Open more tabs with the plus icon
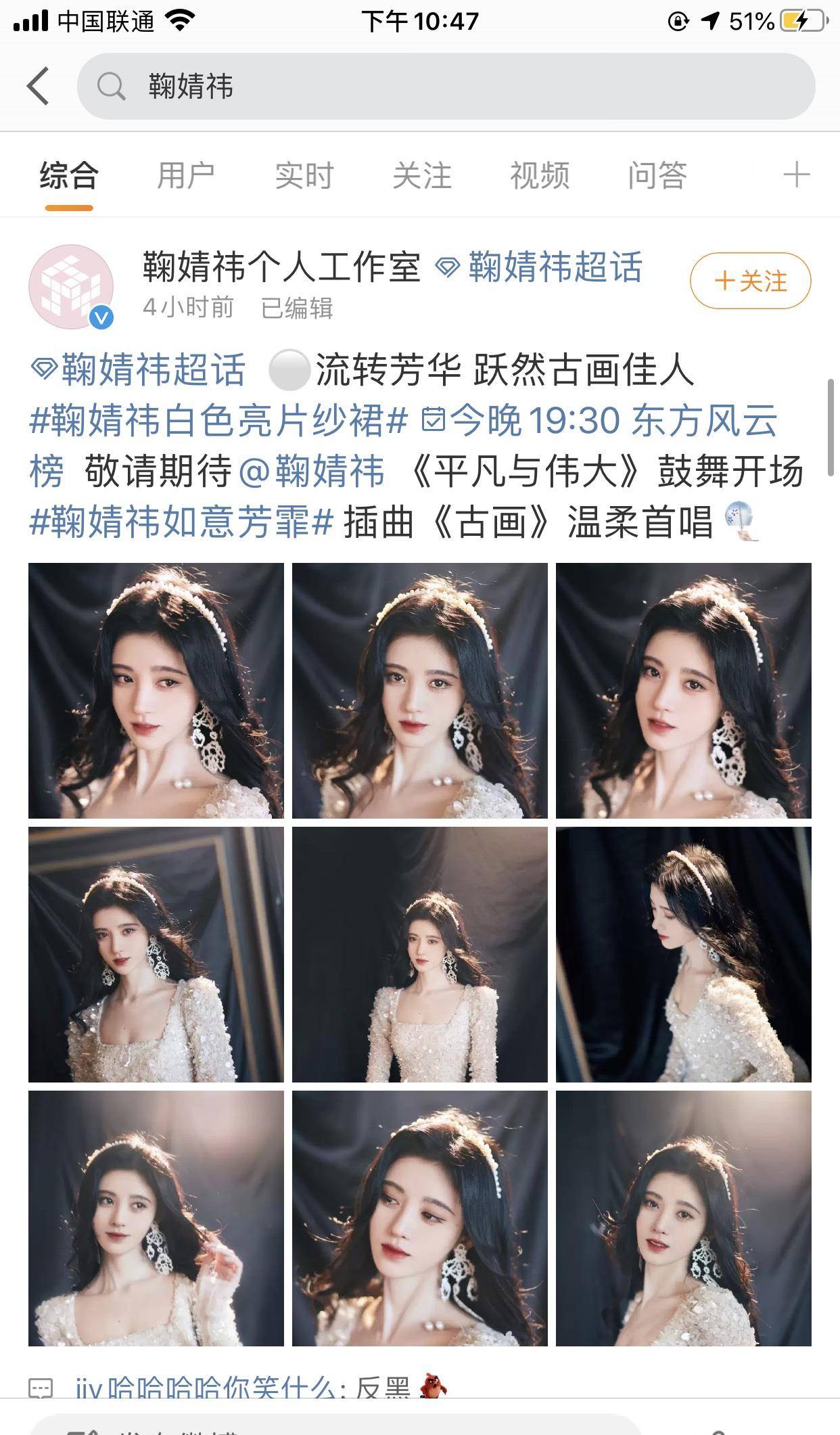 coord(795,175)
